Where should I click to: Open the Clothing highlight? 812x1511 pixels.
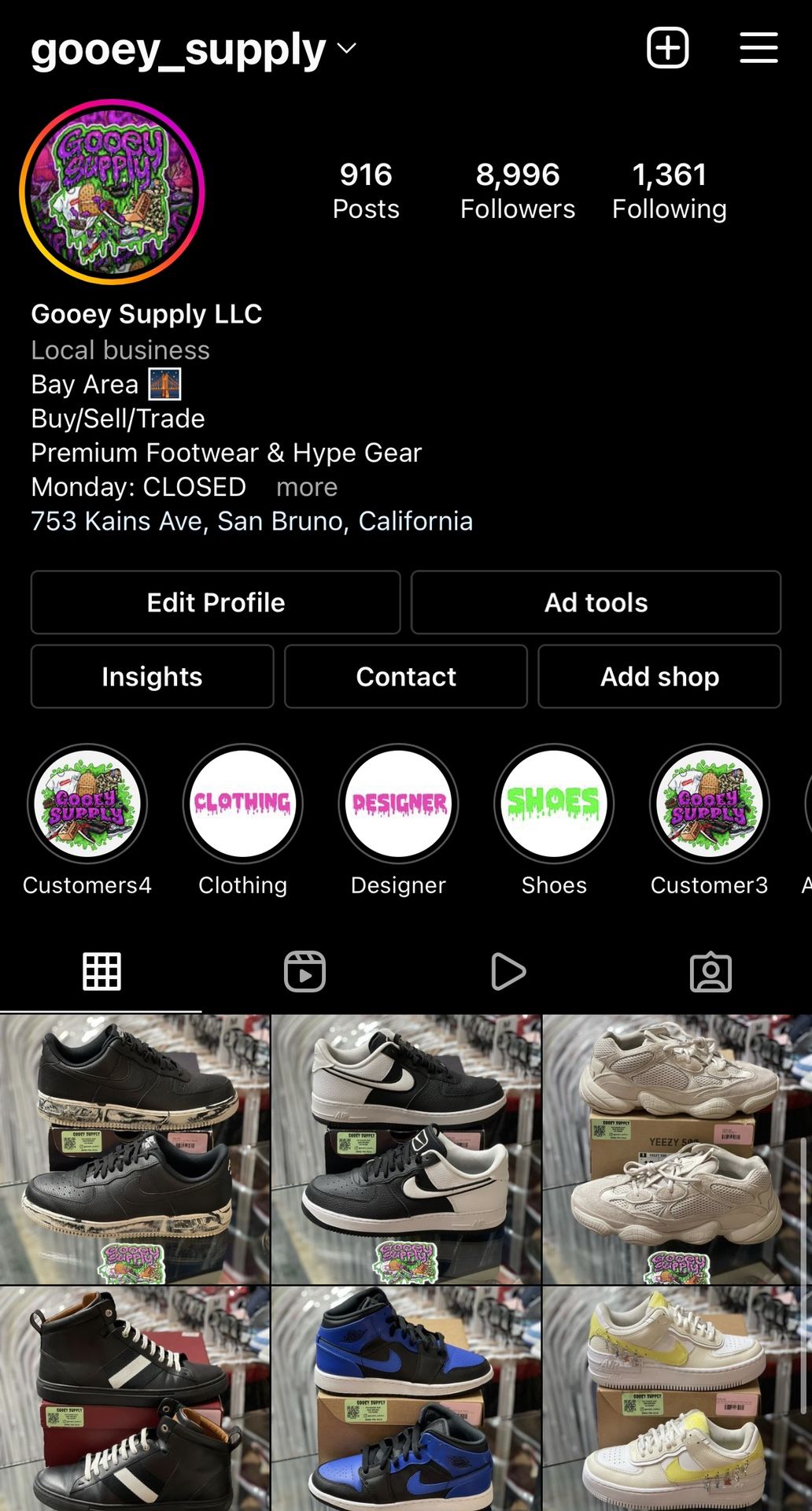pyautogui.click(x=242, y=804)
